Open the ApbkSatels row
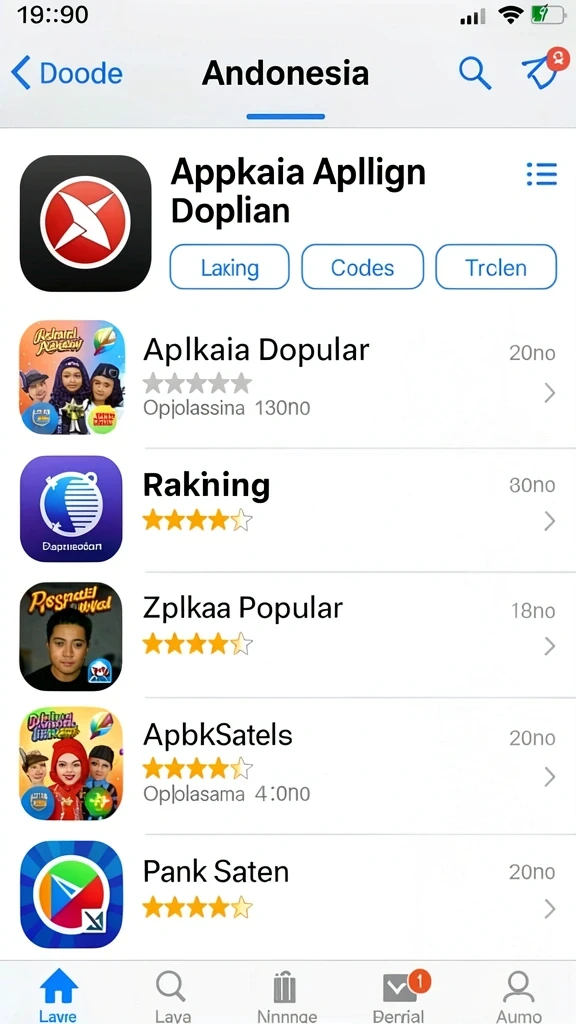The width and height of the screenshot is (576, 1024). click(x=288, y=764)
